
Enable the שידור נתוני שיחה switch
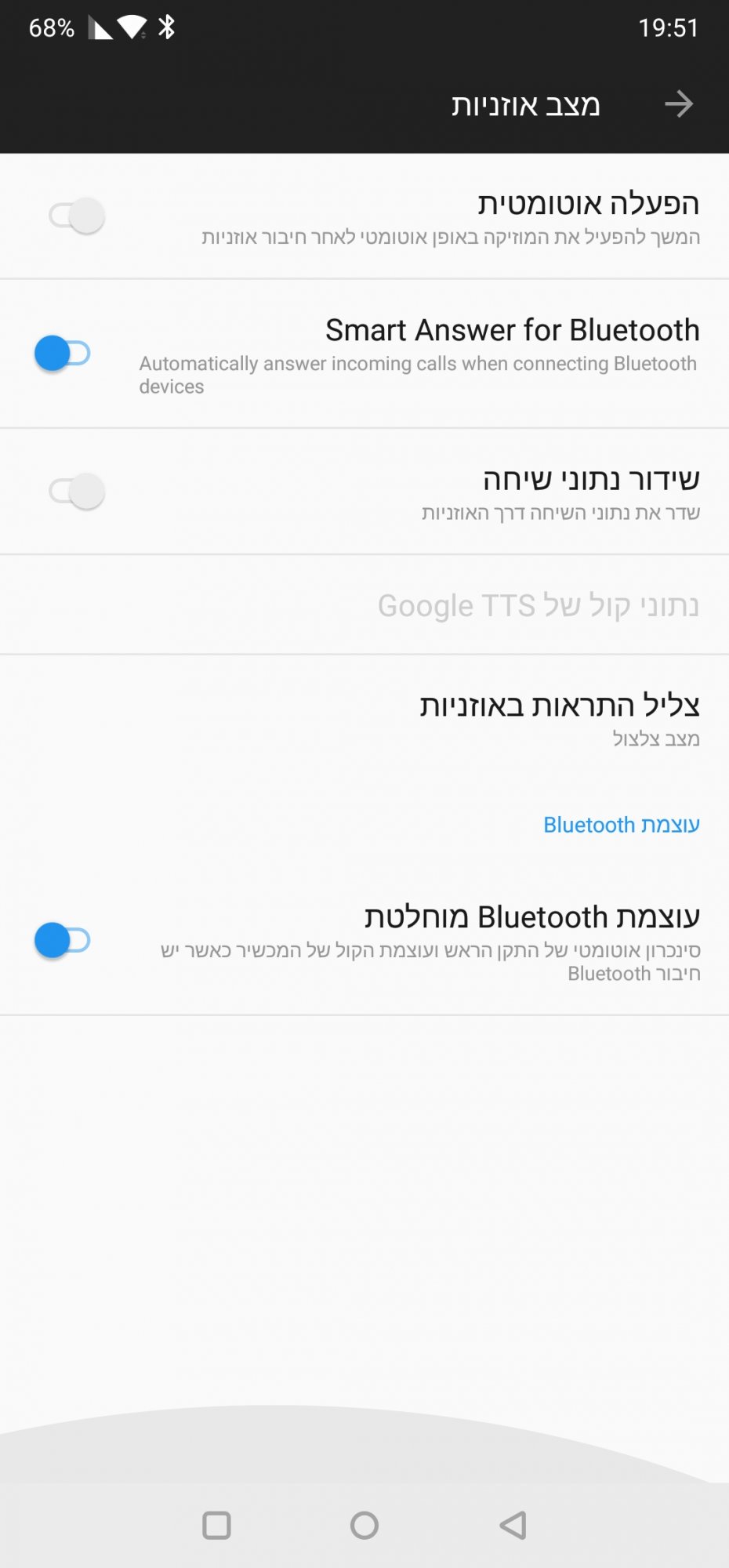point(77,492)
